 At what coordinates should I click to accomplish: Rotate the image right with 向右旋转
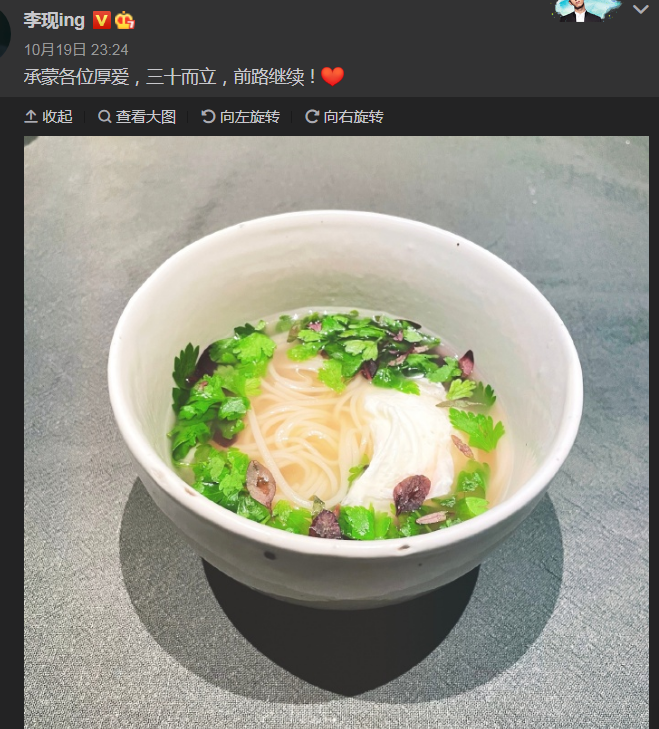coord(344,117)
